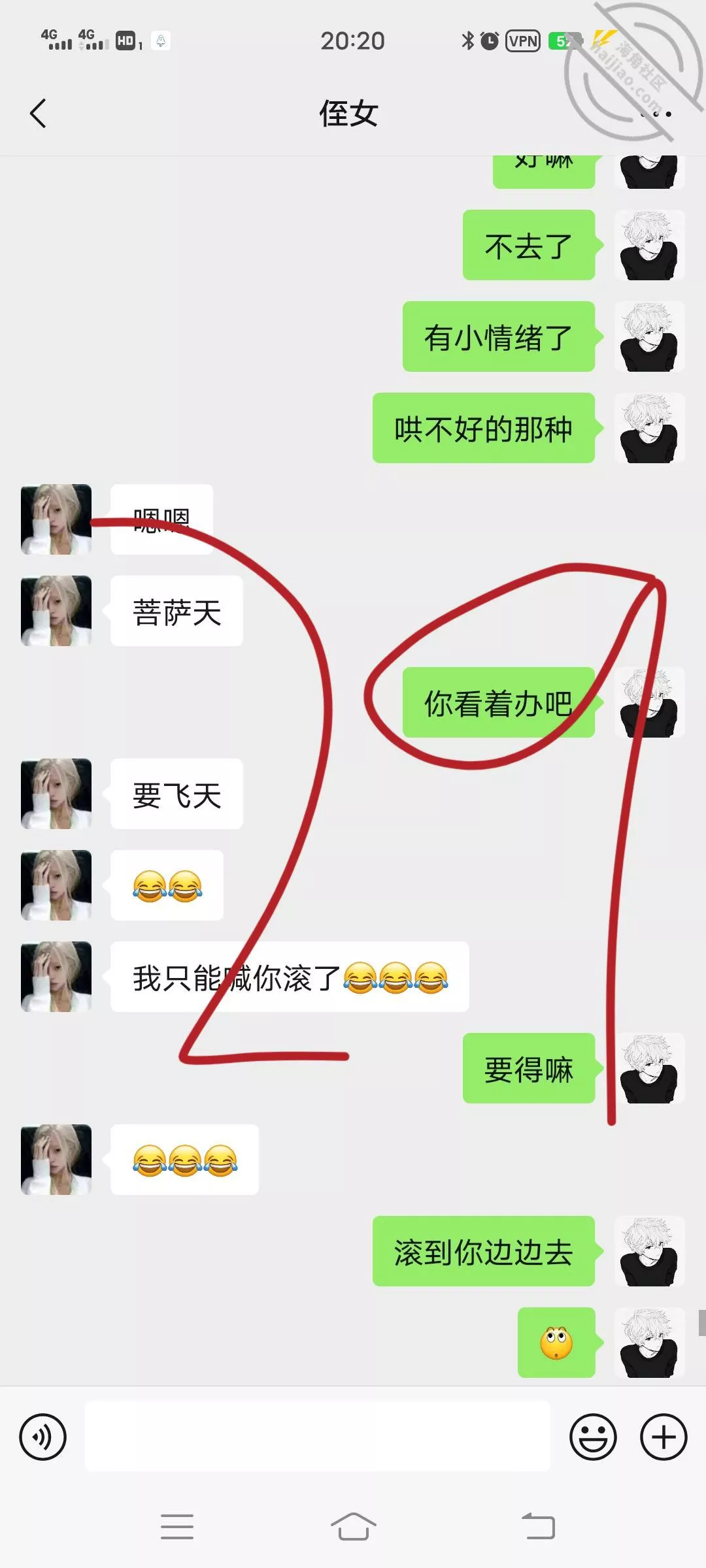This screenshot has width=706, height=1568.
Task: Go back from the 侄女 chat
Action: click(x=38, y=114)
